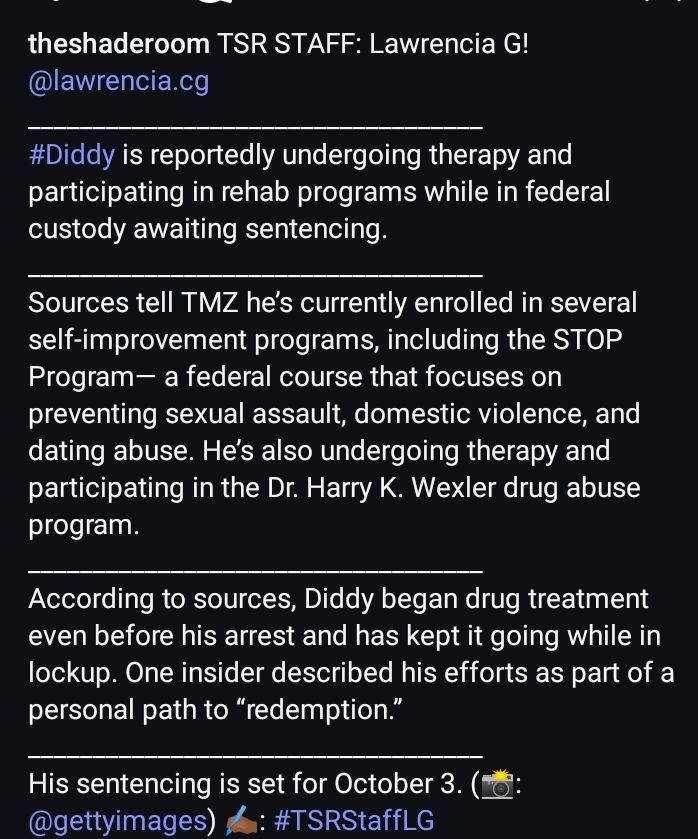Open the #Diddy hashtag
Viewport: 698px width, 839px height.
click(71, 155)
